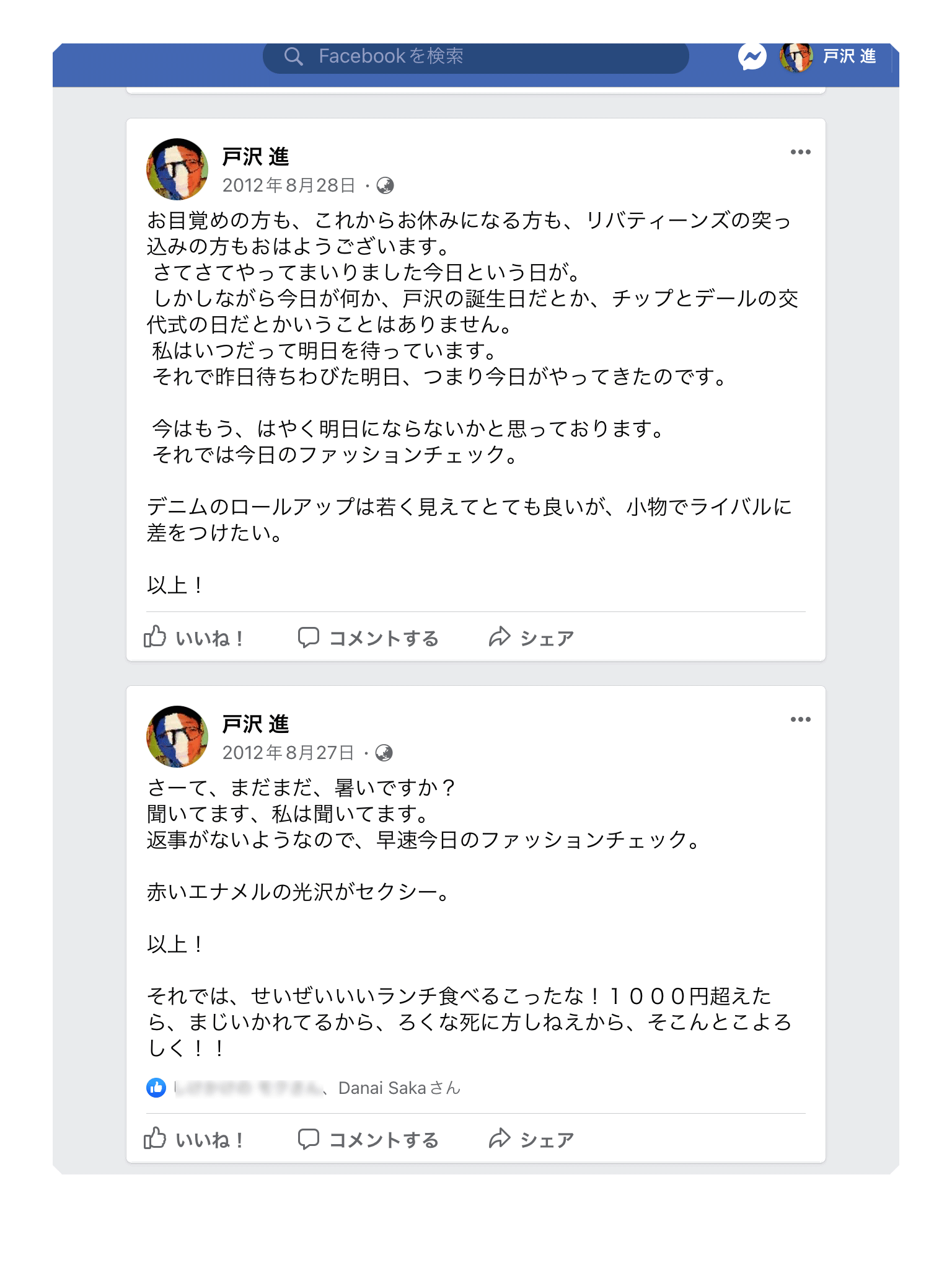View who liked the 8月27日 post
952x1270 pixels.
pyautogui.click(x=304, y=1088)
